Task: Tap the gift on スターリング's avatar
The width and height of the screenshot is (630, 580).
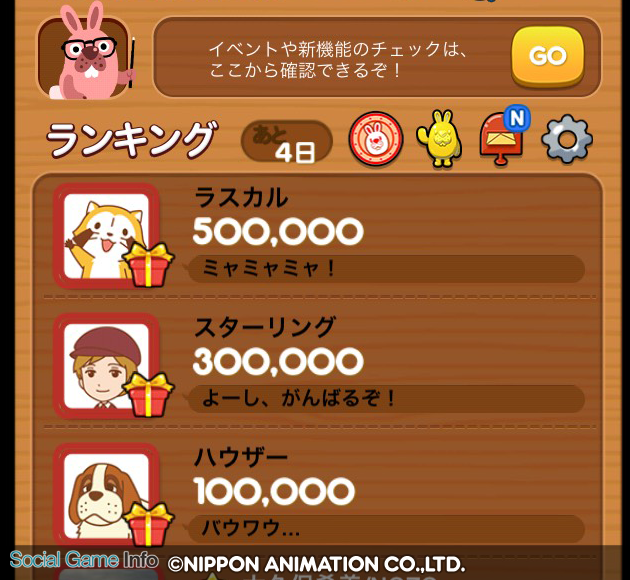Action: (x=152, y=392)
